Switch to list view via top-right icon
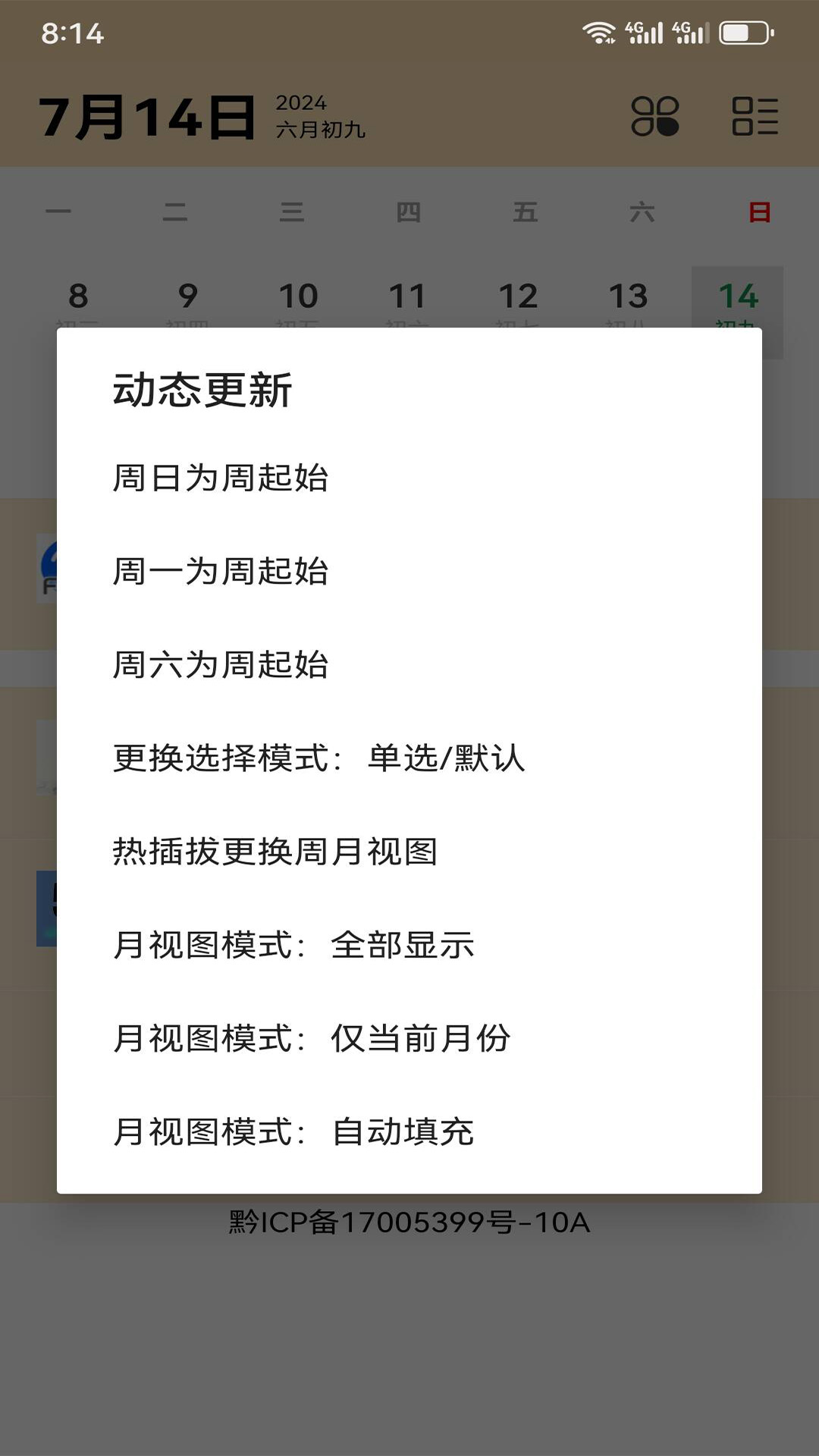The height and width of the screenshot is (1456, 819). pos(755,115)
